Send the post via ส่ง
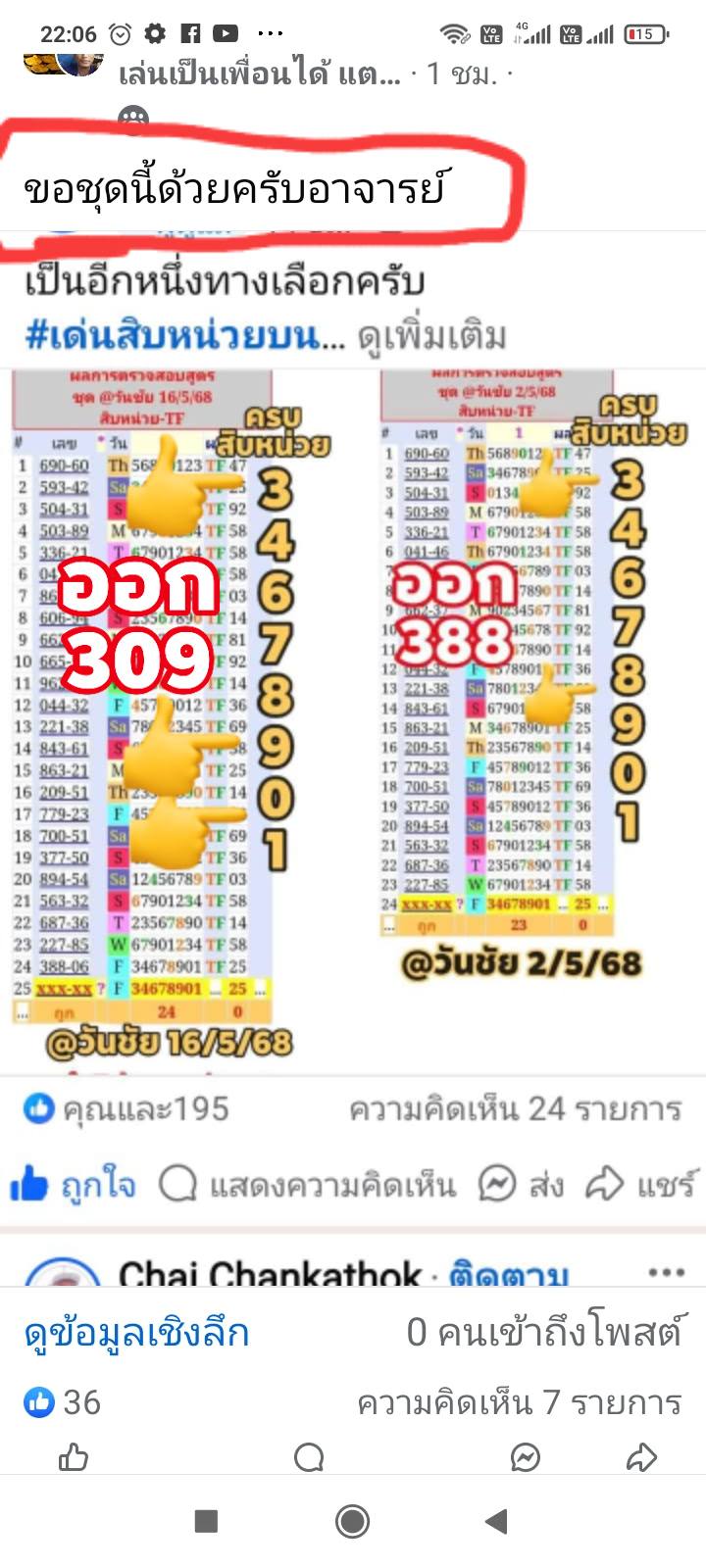This screenshot has height=1568, width=706. point(521,1185)
